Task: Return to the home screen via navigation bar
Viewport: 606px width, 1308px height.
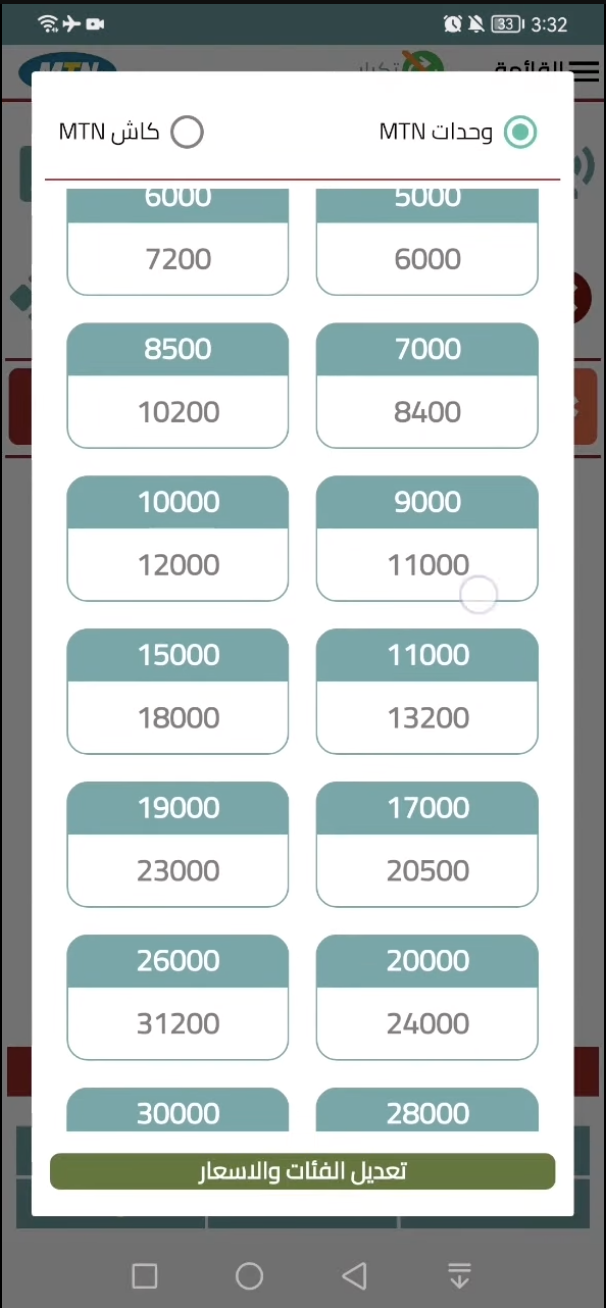Action: [x=249, y=1276]
